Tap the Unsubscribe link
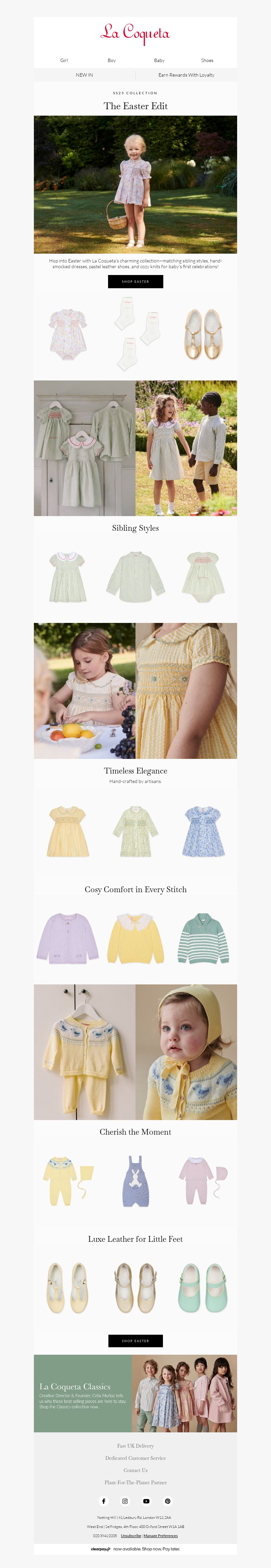Screen dimensions: 271x1568 click(x=131, y=1535)
